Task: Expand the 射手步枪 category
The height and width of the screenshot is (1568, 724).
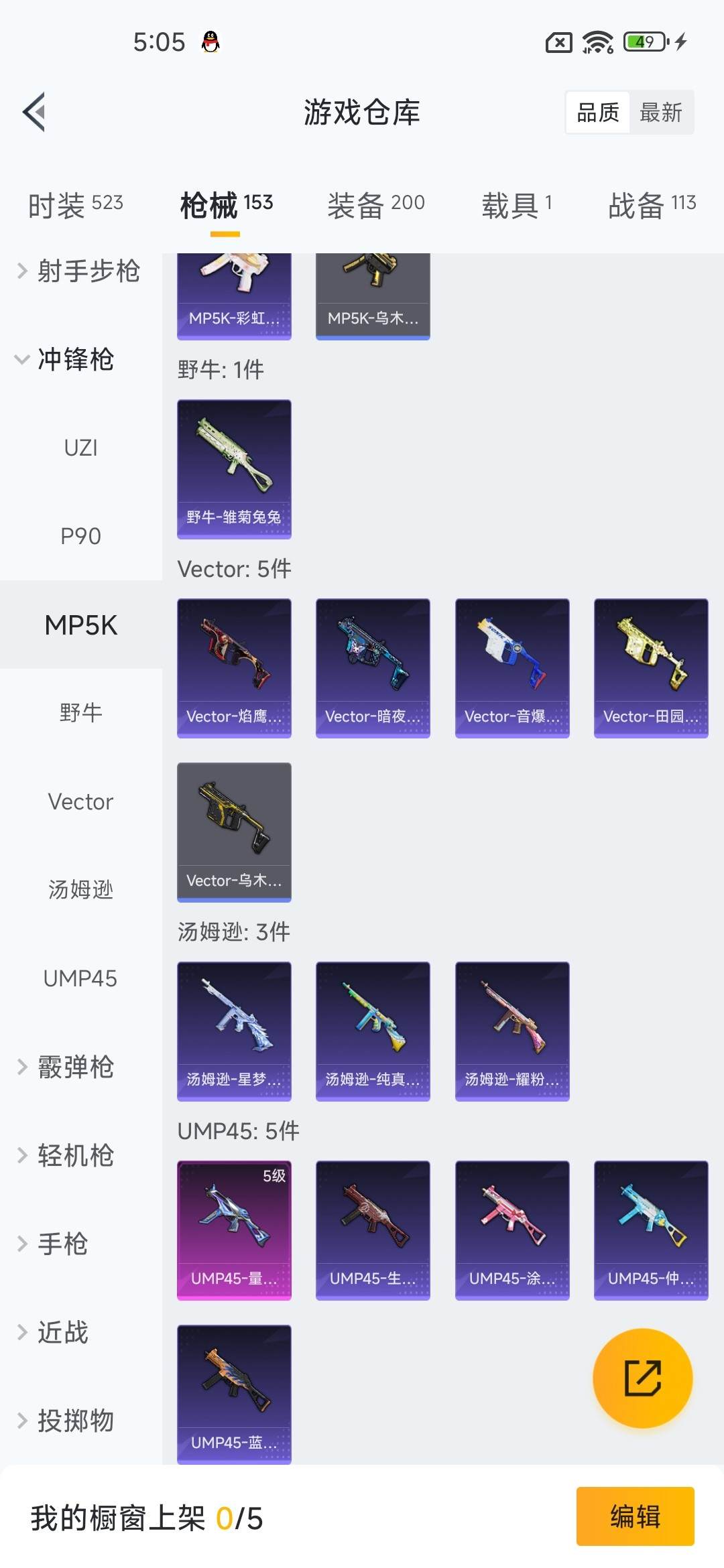Action: click(79, 271)
